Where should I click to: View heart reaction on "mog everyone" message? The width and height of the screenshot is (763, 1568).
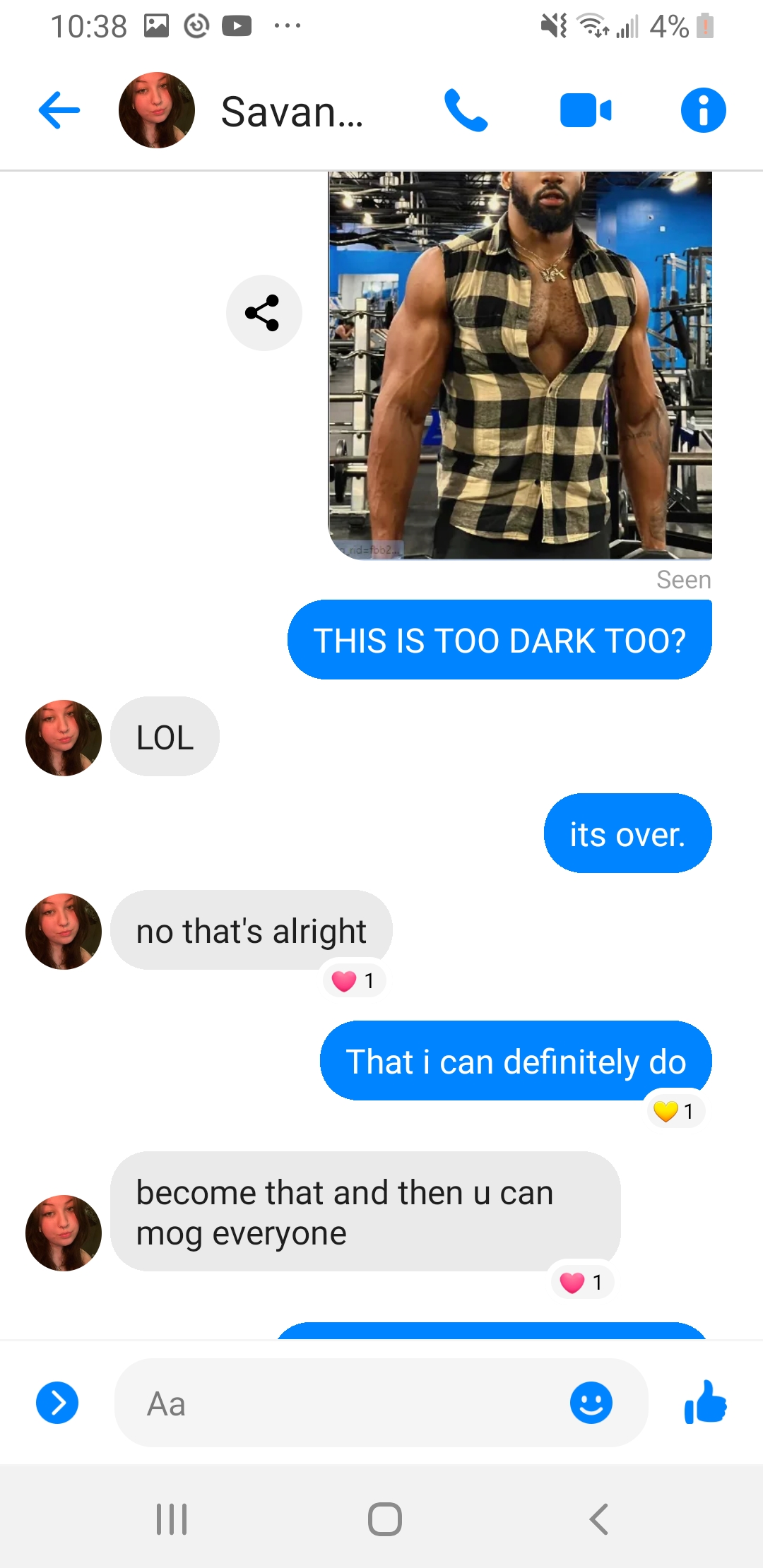pos(582,1282)
